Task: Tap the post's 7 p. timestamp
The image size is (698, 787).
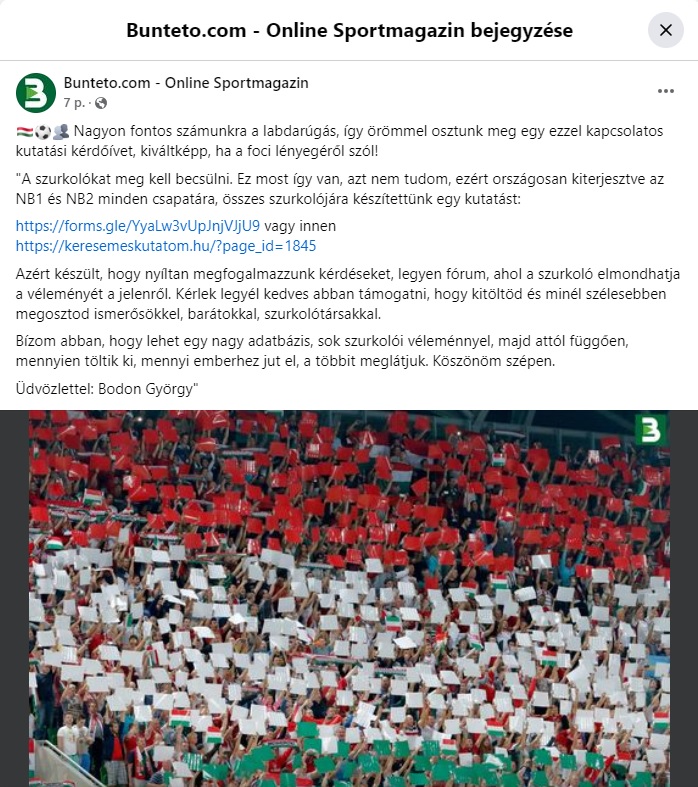Action: click(x=74, y=103)
